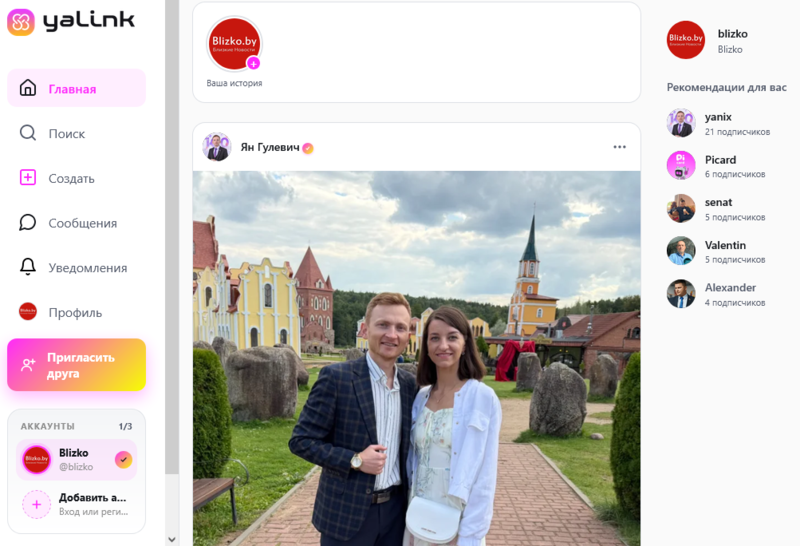Open the Главная home section
Viewport: 800px width, 546px height.
pyautogui.click(x=77, y=88)
